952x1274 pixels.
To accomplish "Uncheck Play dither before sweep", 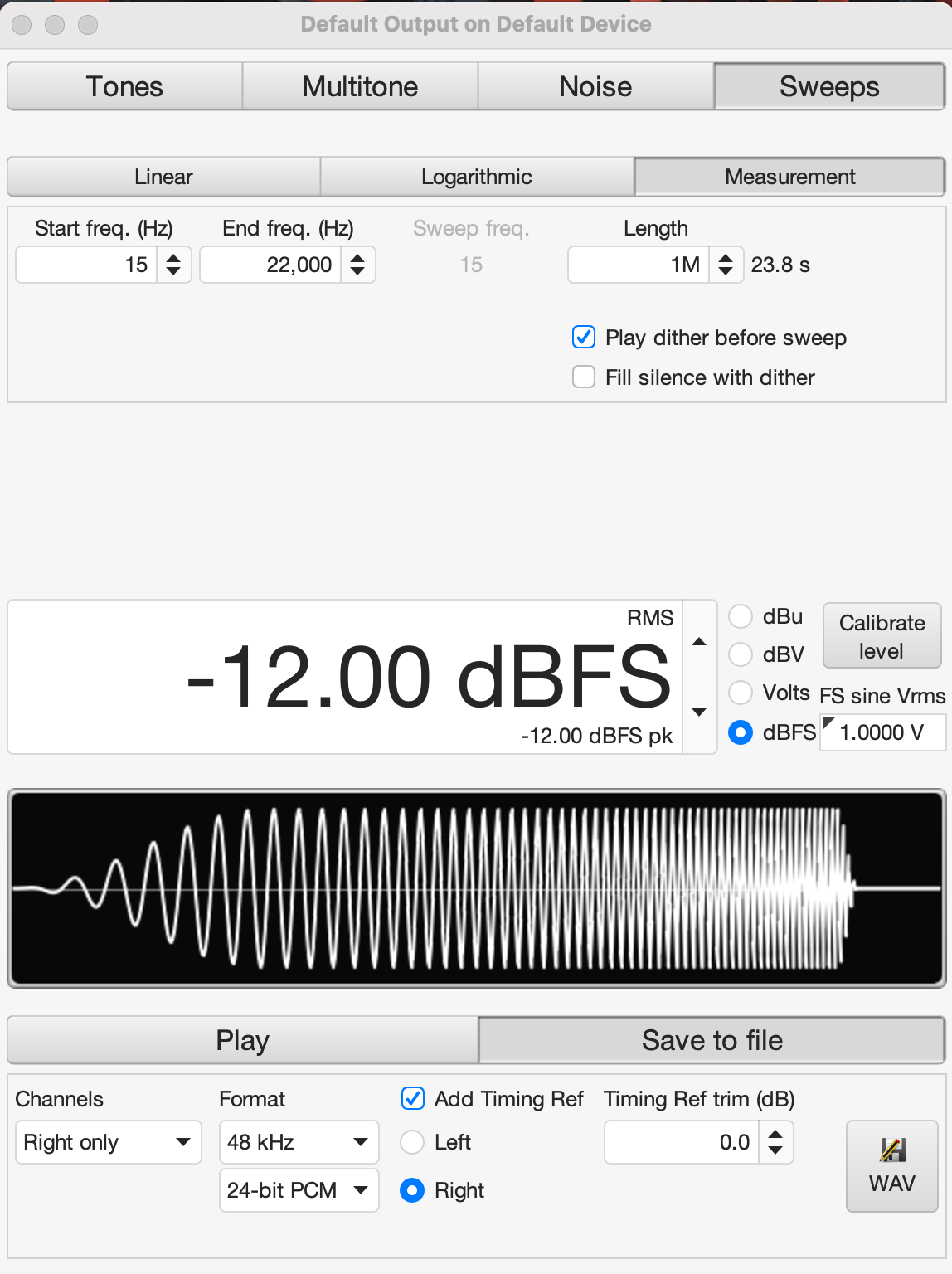I will [584, 338].
